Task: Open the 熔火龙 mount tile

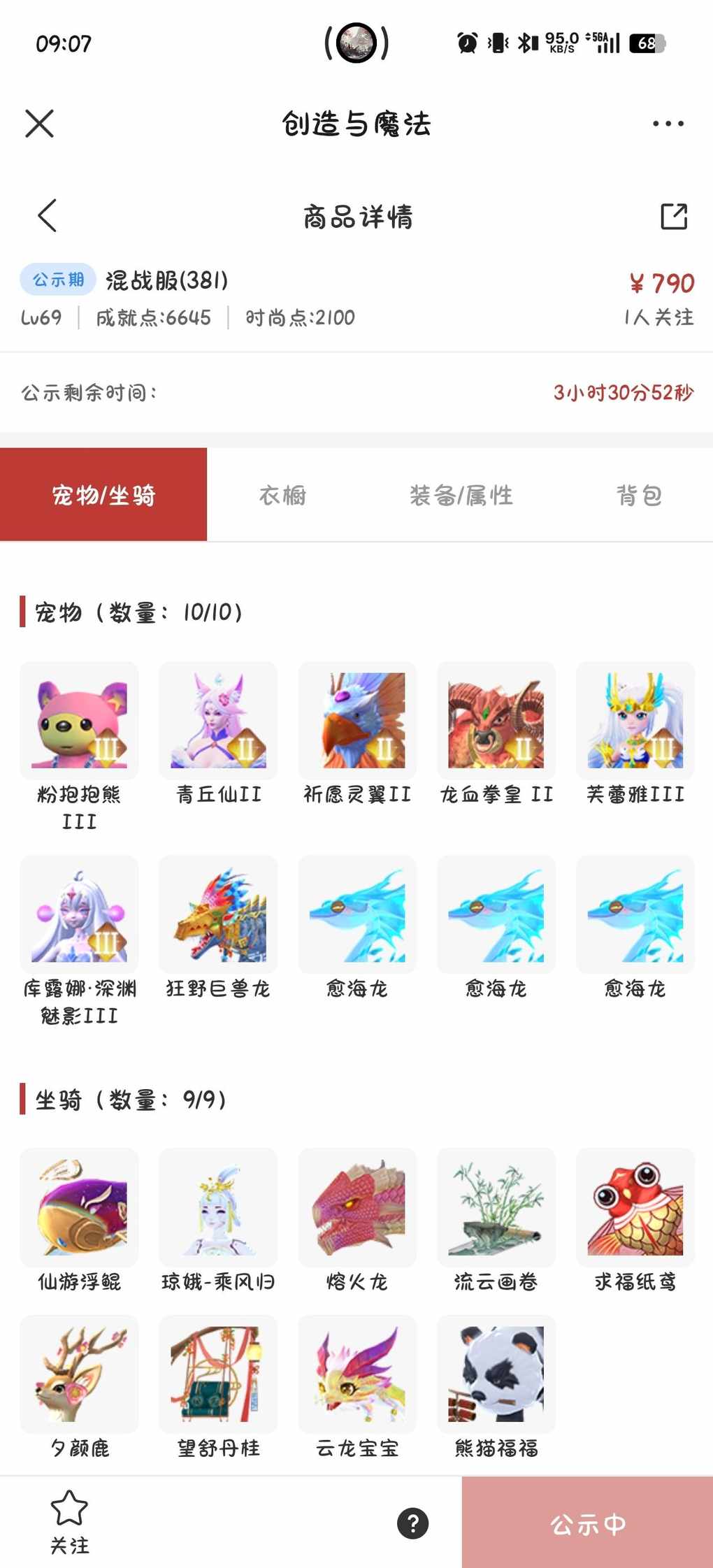Action: (357, 1207)
